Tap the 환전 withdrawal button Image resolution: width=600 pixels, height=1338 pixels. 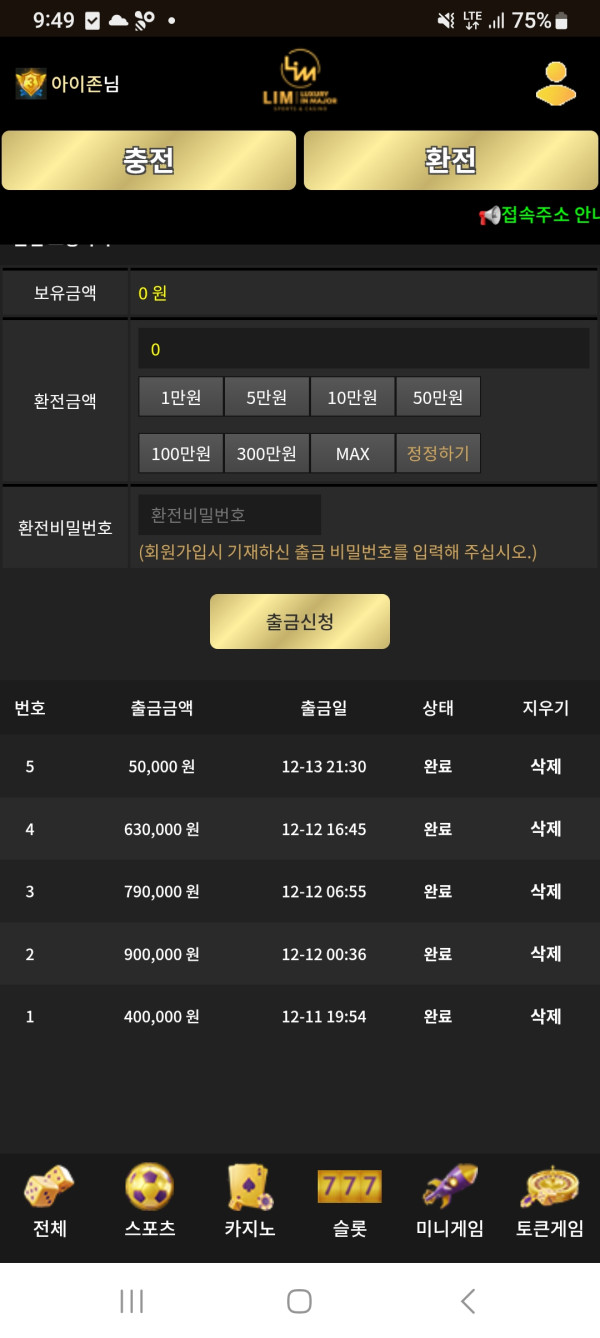click(x=450, y=160)
